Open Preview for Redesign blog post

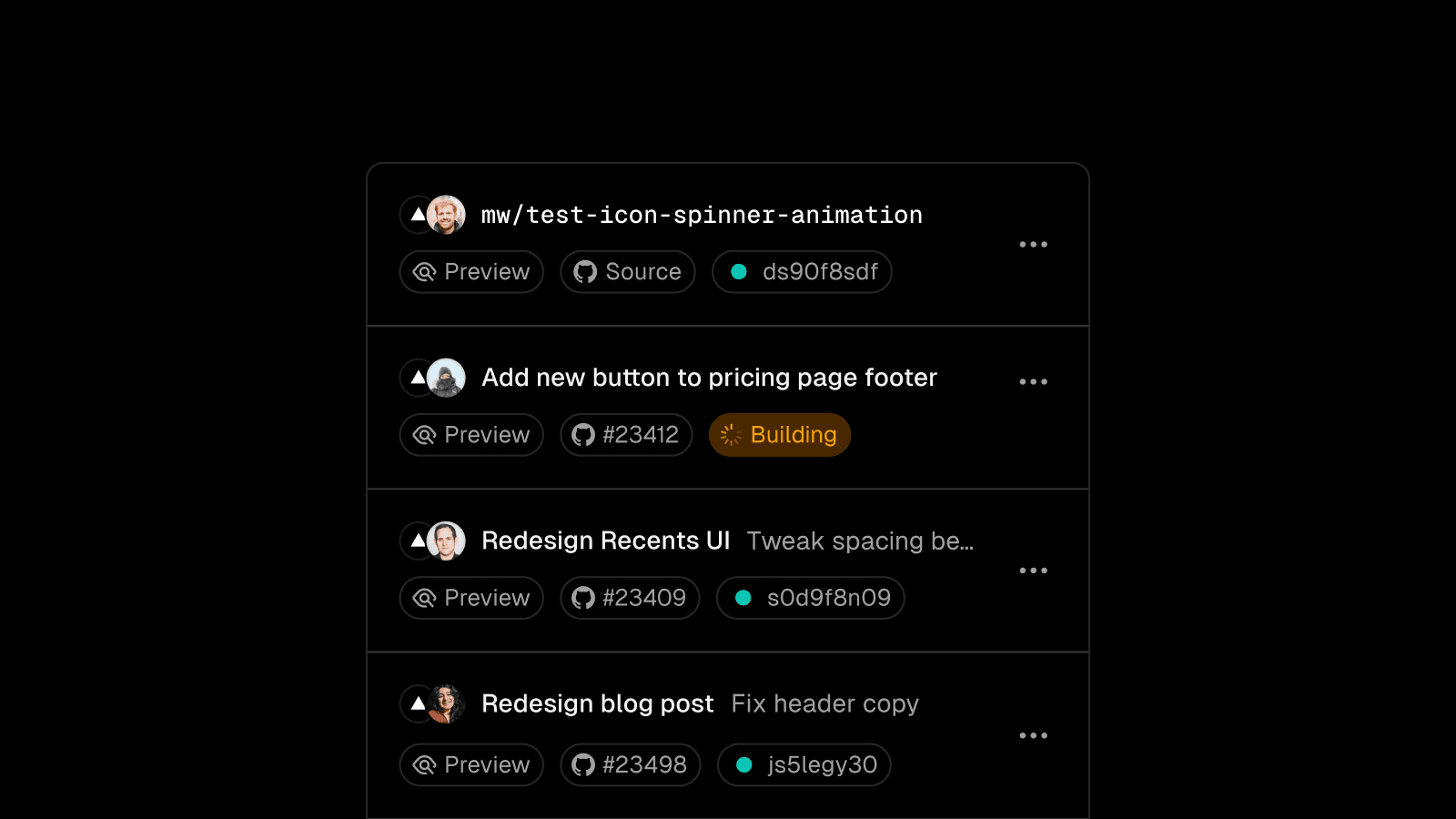tap(471, 764)
